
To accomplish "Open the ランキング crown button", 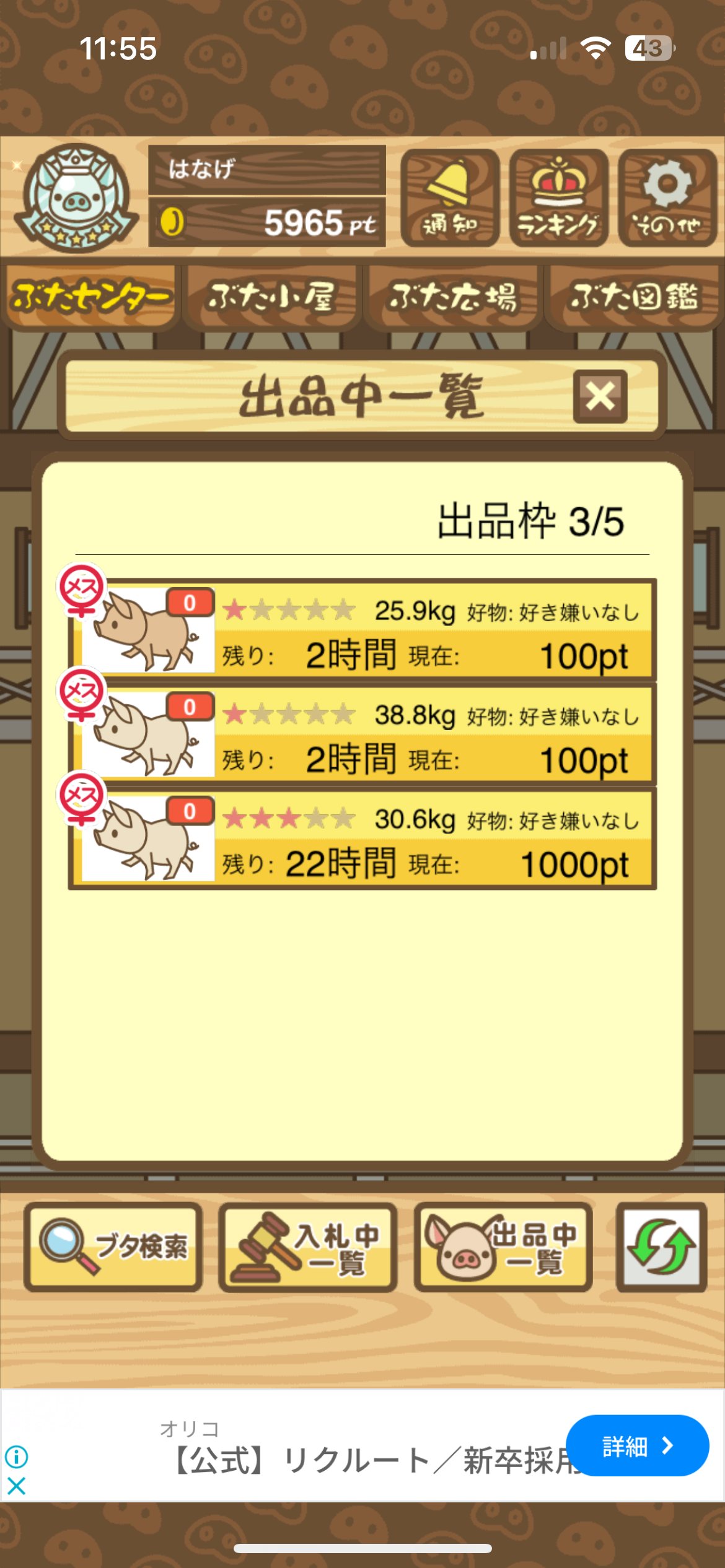I will (x=558, y=198).
